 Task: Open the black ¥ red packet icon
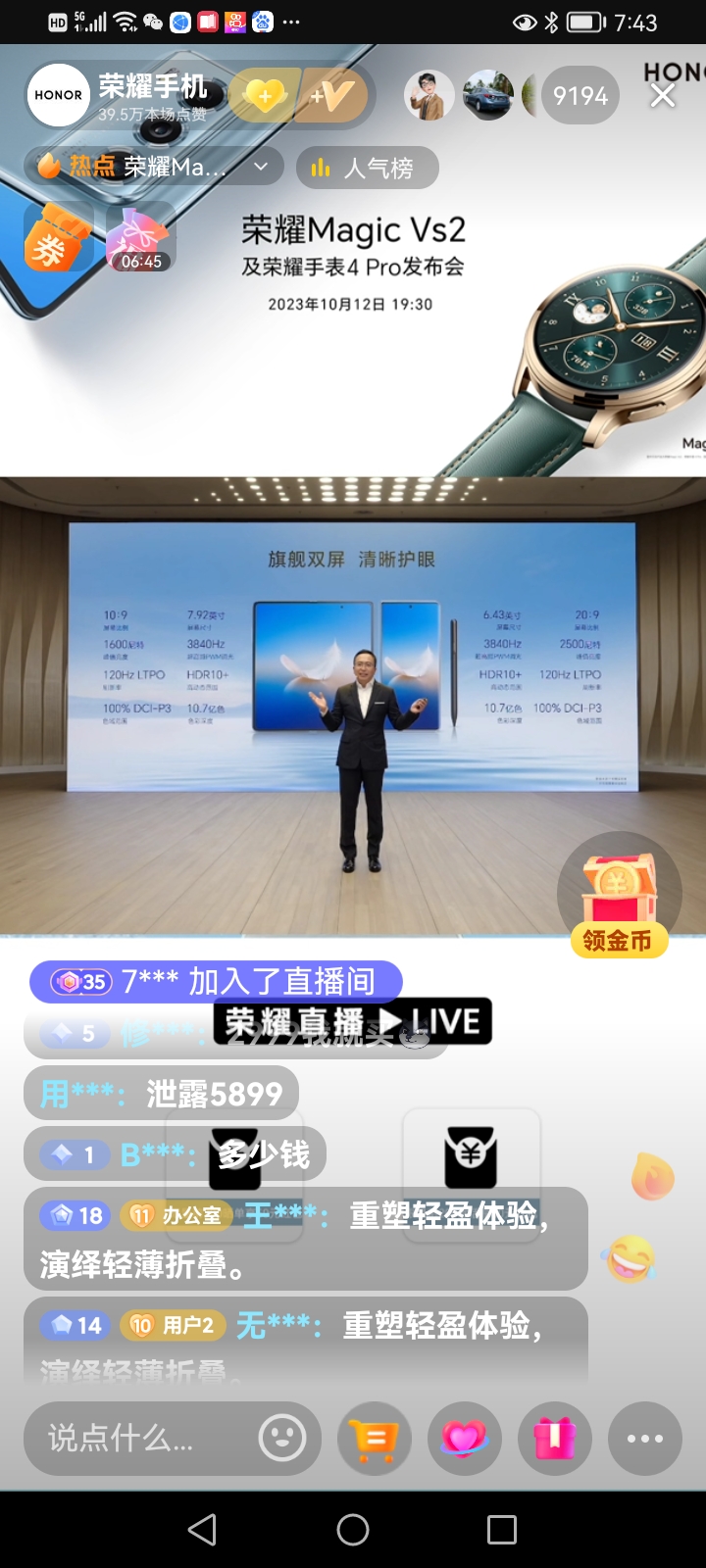tap(473, 1156)
